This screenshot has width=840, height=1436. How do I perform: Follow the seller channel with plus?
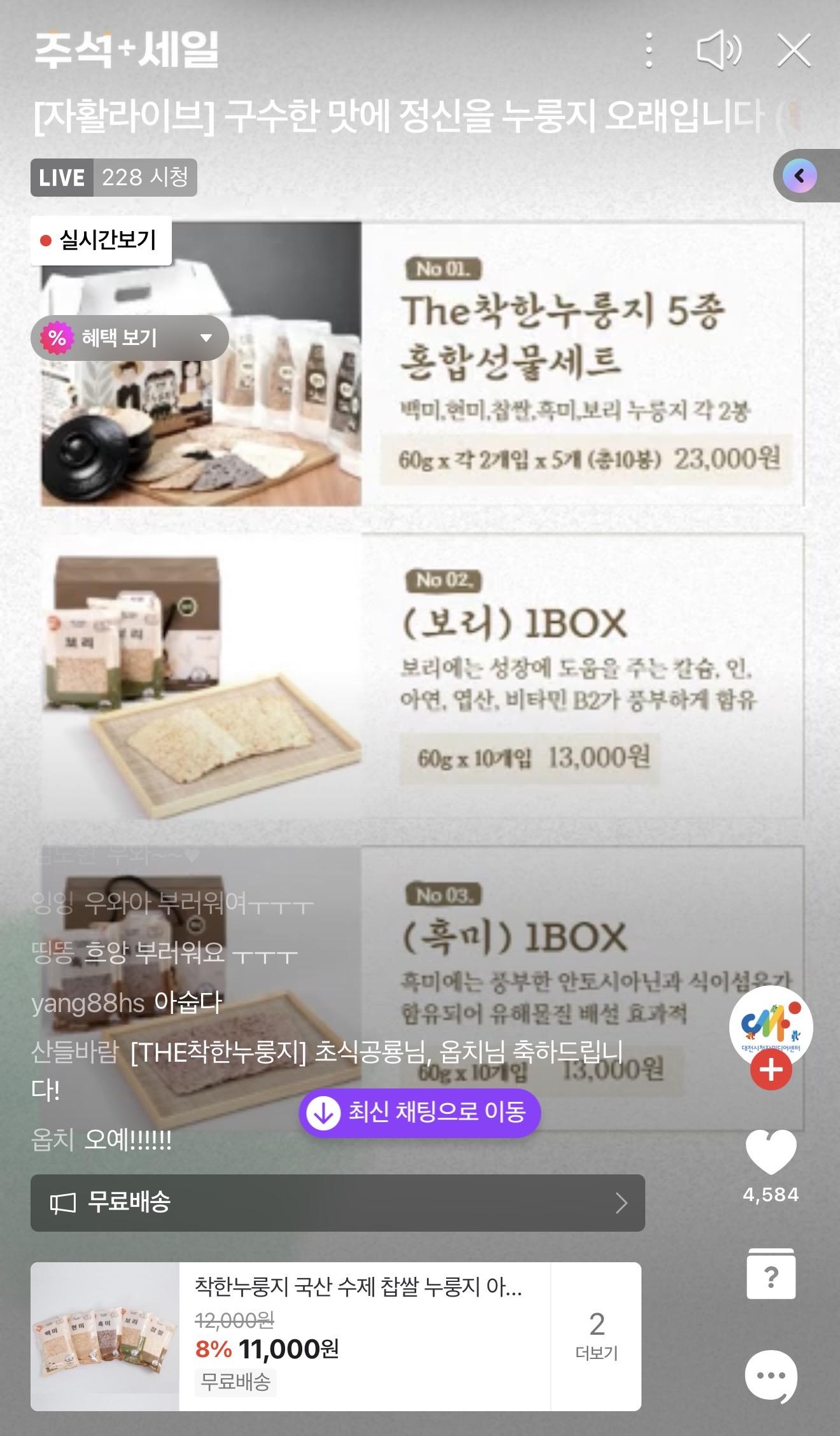click(x=771, y=1069)
